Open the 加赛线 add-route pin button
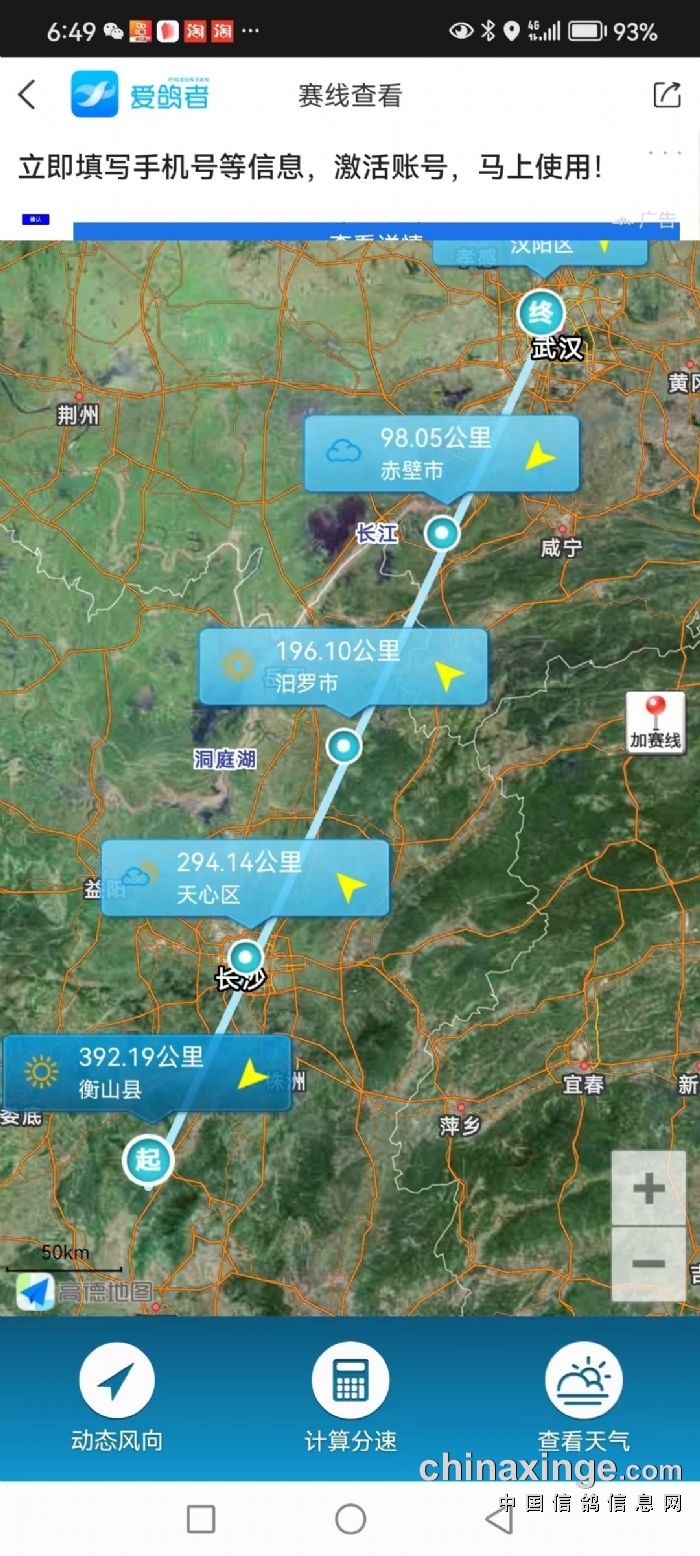The image size is (700, 1556). pos(655,722)
